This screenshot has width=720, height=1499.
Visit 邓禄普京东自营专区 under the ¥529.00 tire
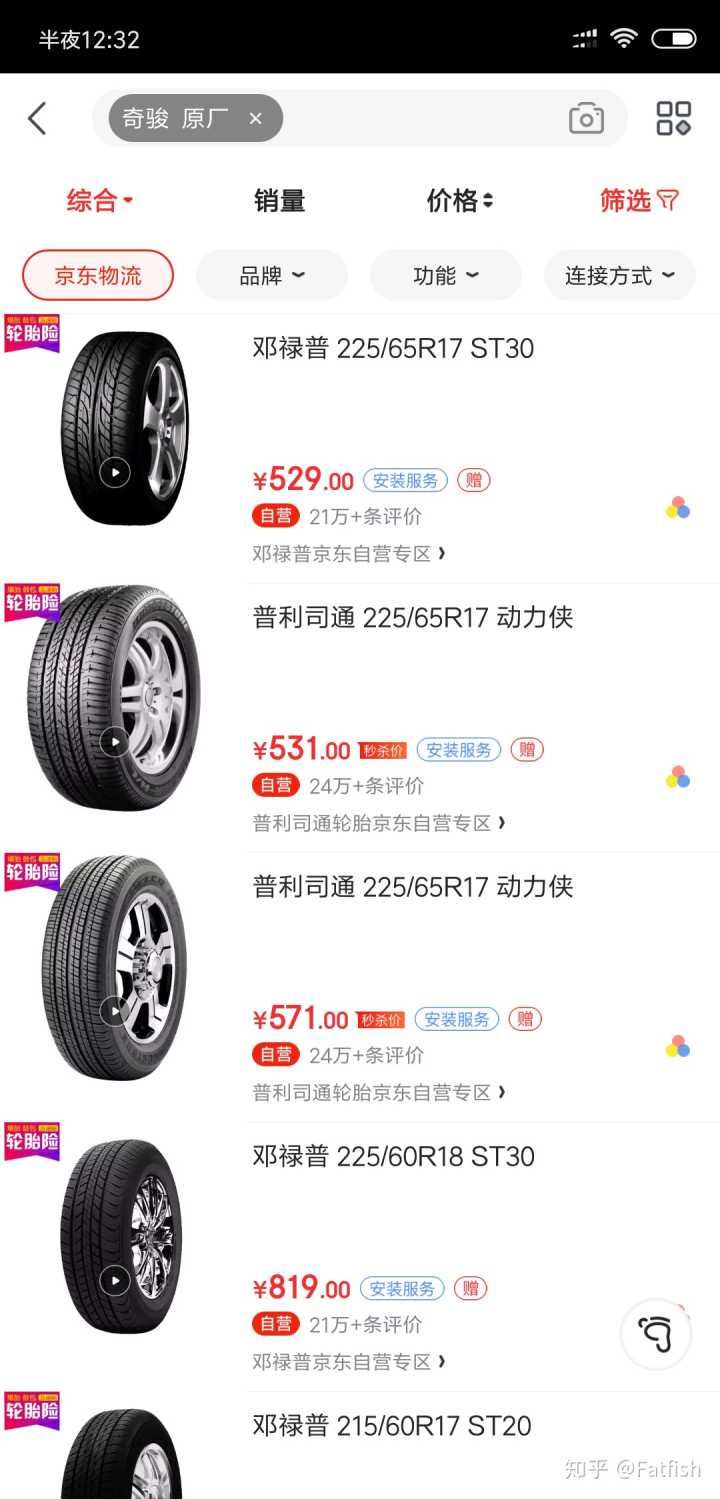click(348, 554)
